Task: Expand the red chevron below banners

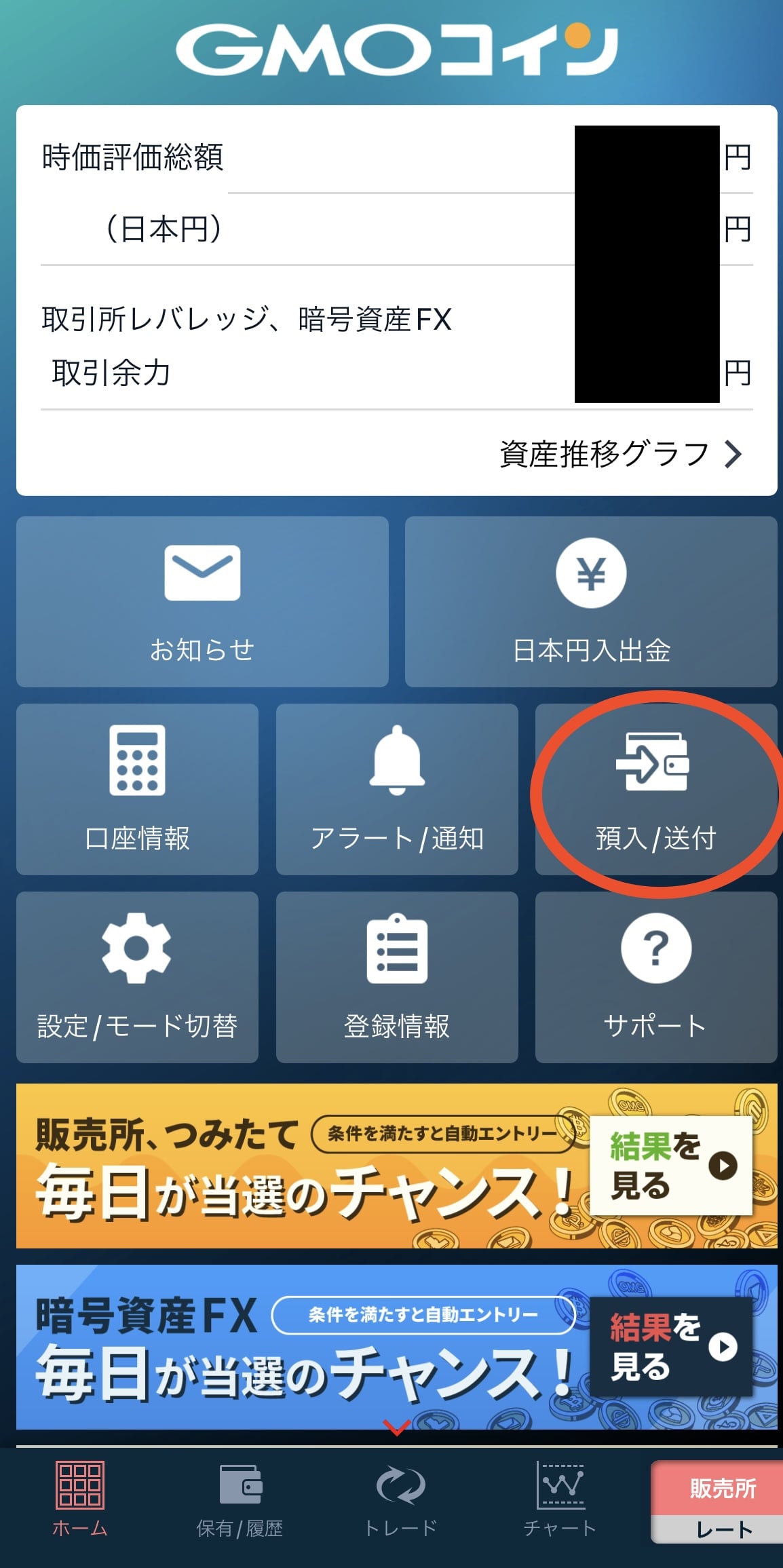Action: [397, 1427]
